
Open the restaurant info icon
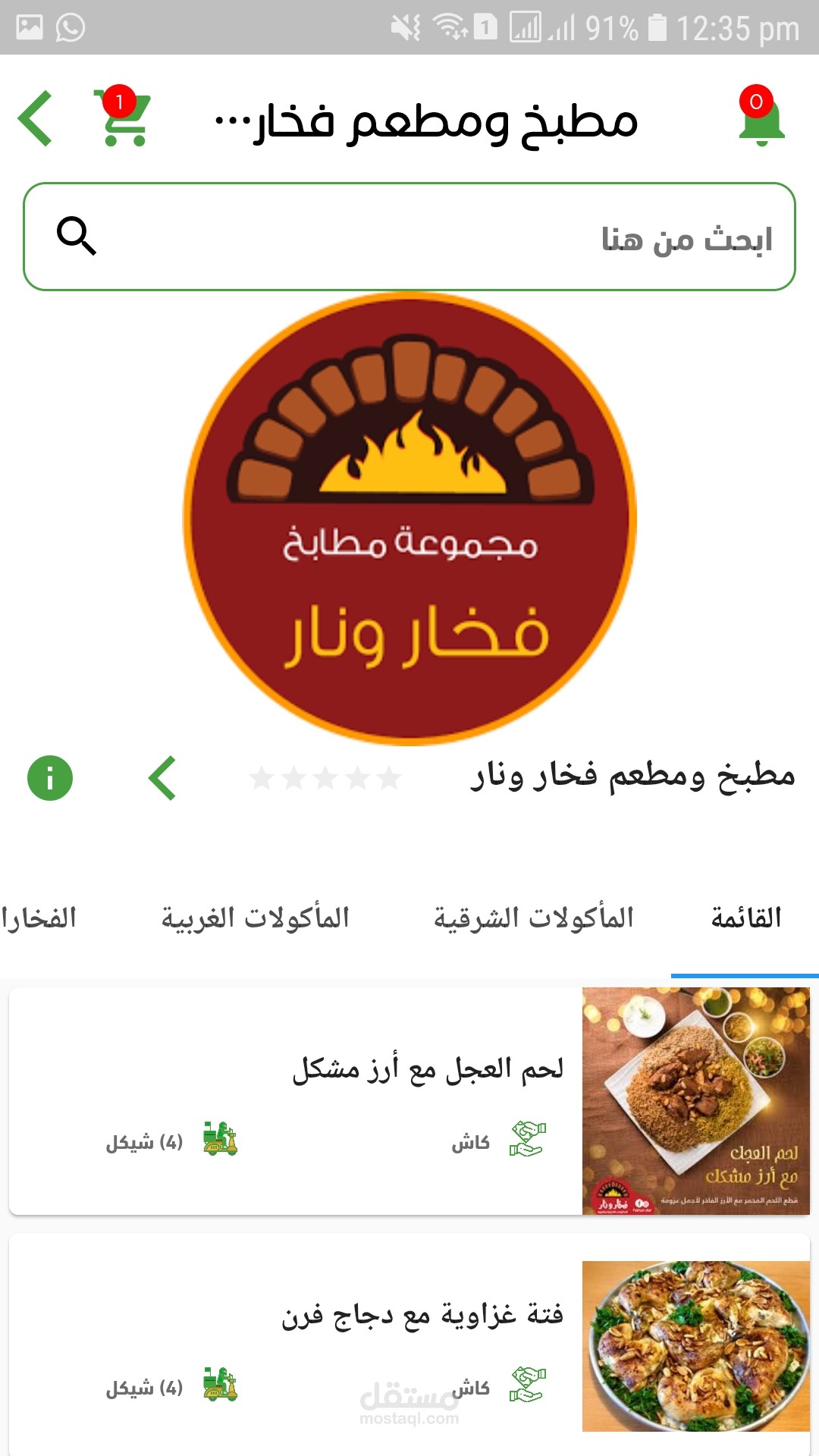point(50,778)
